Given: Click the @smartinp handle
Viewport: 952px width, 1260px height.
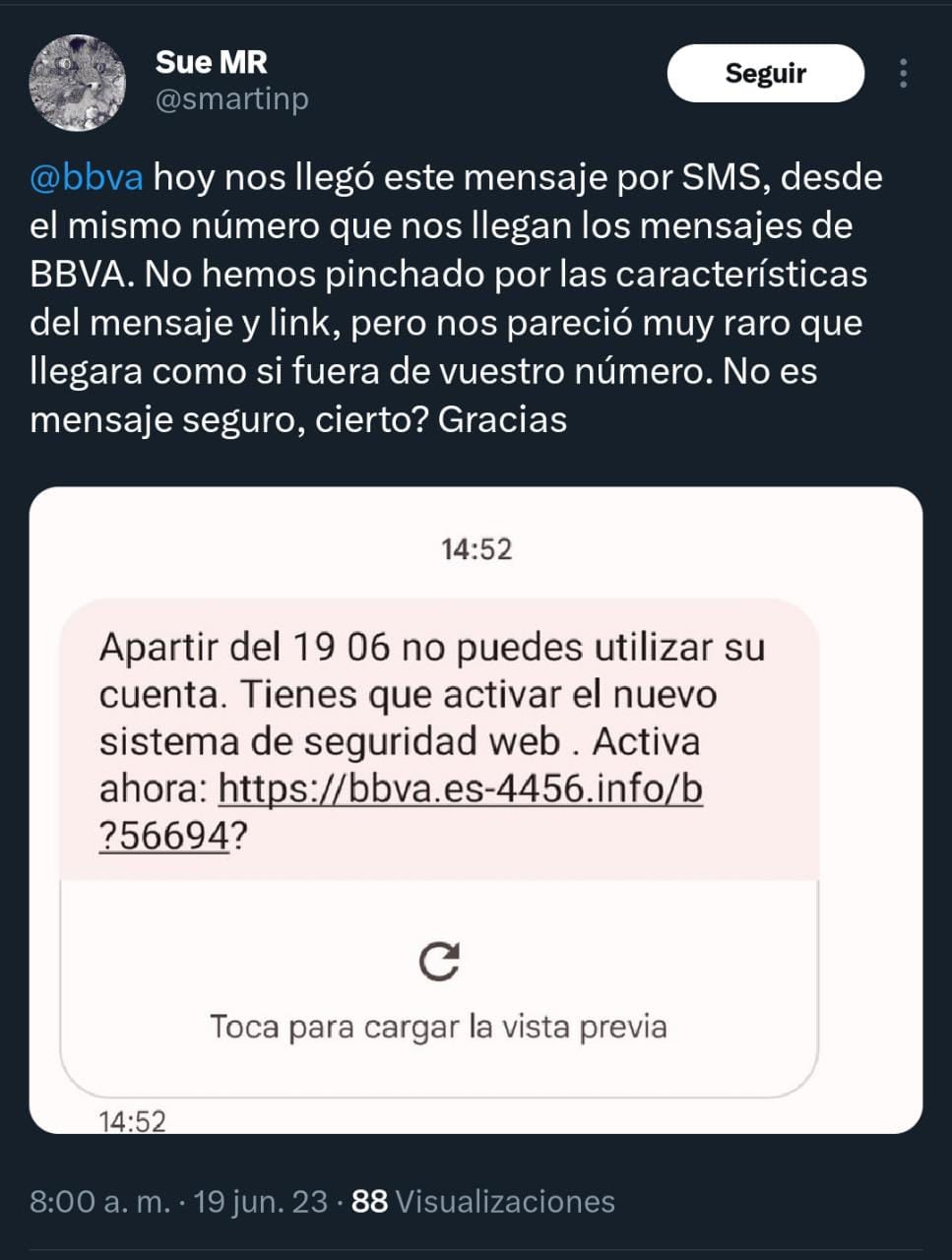Looking at the screenshot, I should click(231, 98).
